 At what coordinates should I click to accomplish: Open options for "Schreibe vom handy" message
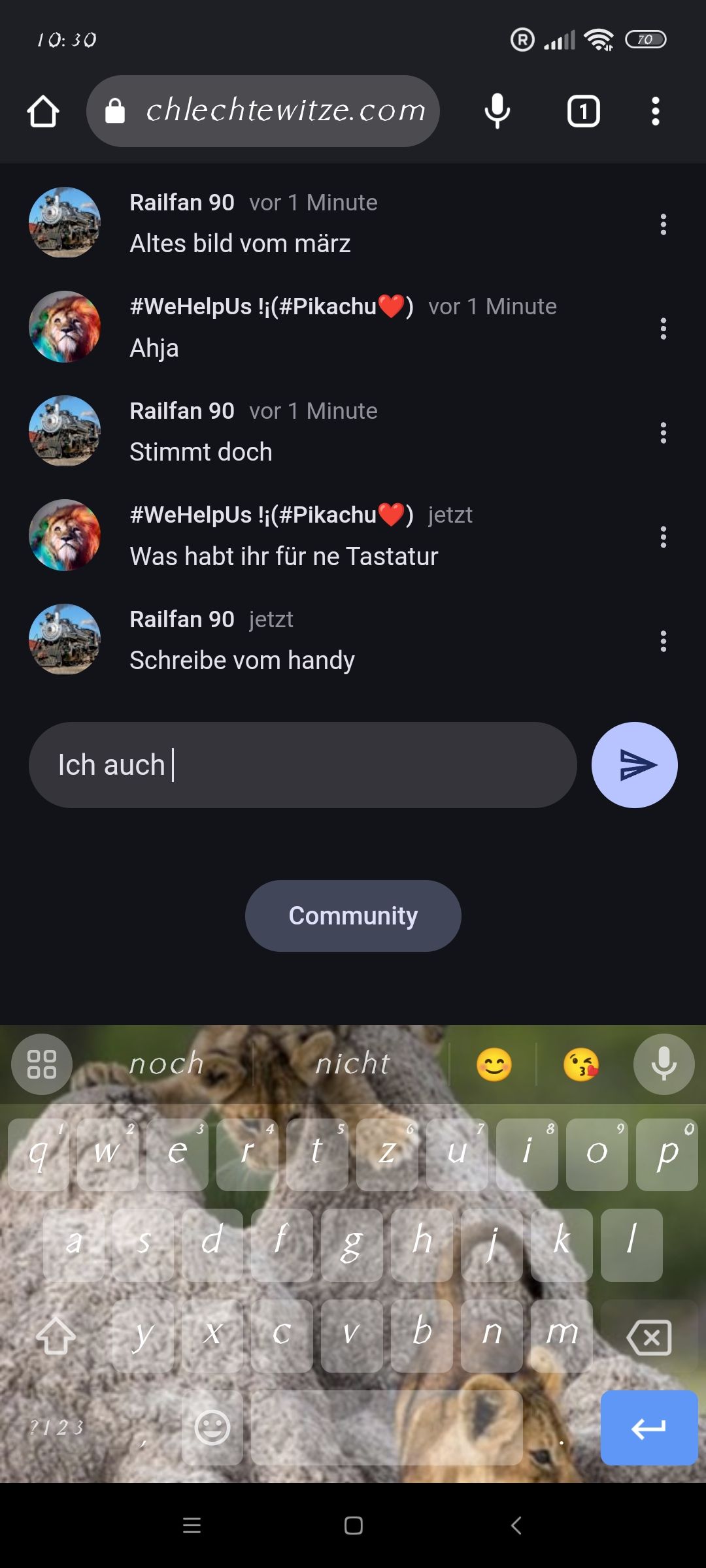tap(663, 641)
